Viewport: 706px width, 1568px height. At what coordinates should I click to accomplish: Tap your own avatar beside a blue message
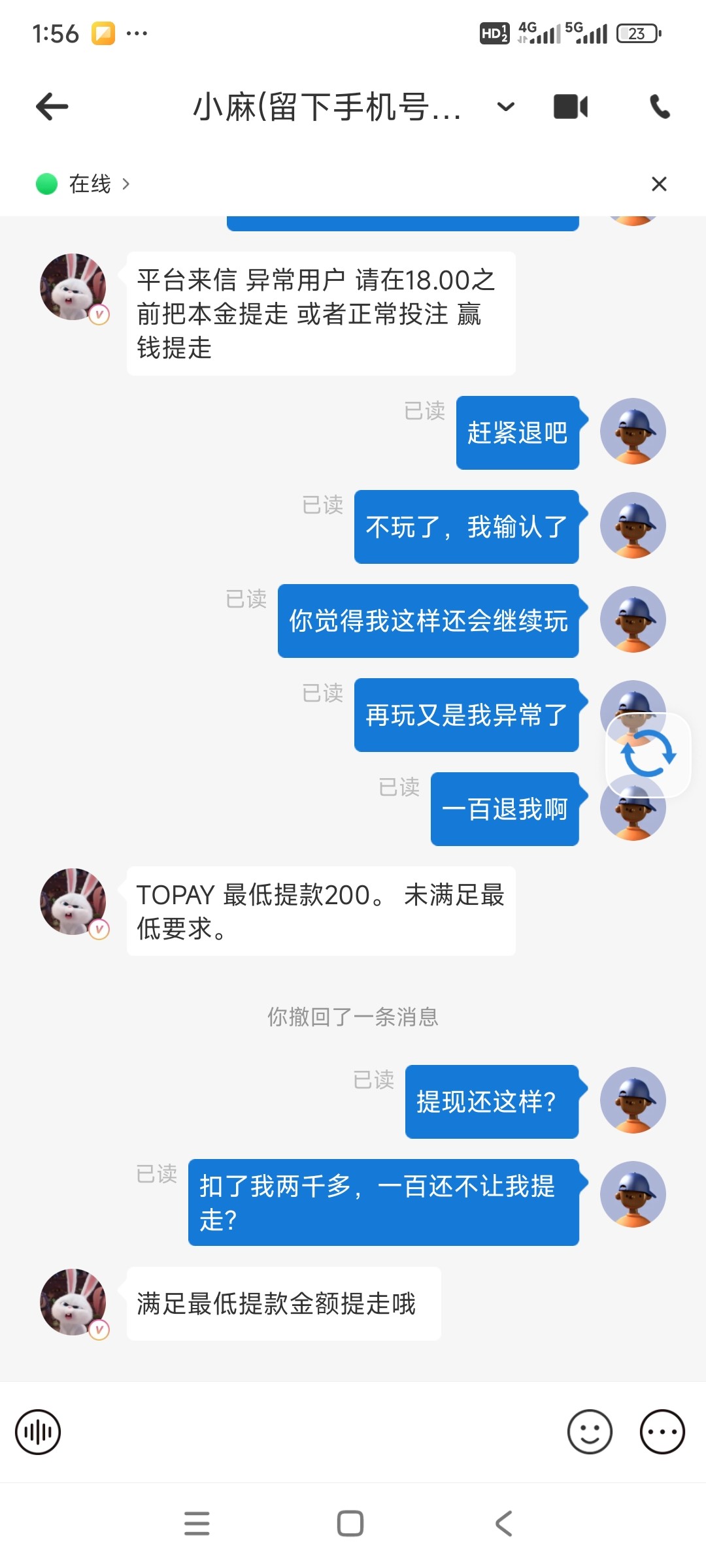[632, 431]
